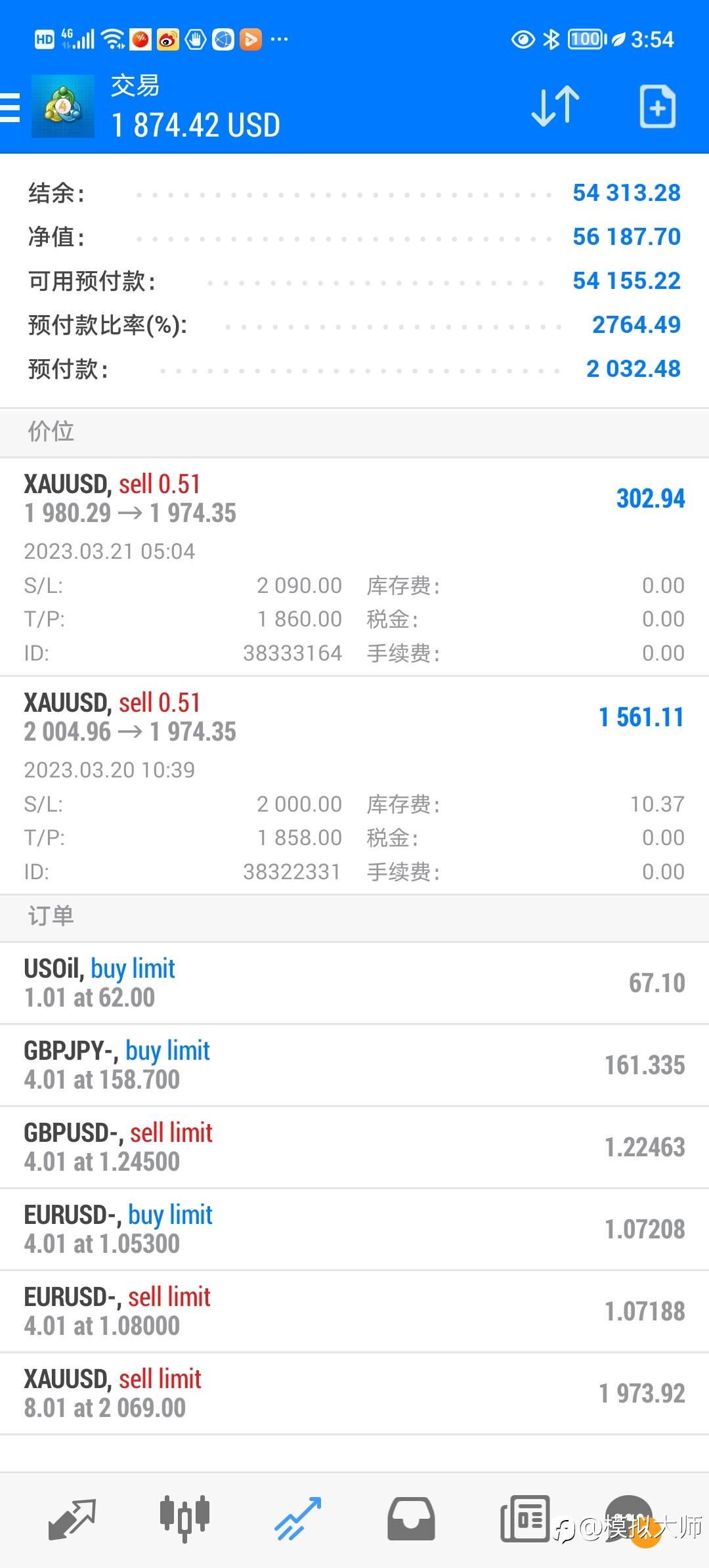Open the News tab
Screen dimensions: 709x1568
click(525, 1519)
